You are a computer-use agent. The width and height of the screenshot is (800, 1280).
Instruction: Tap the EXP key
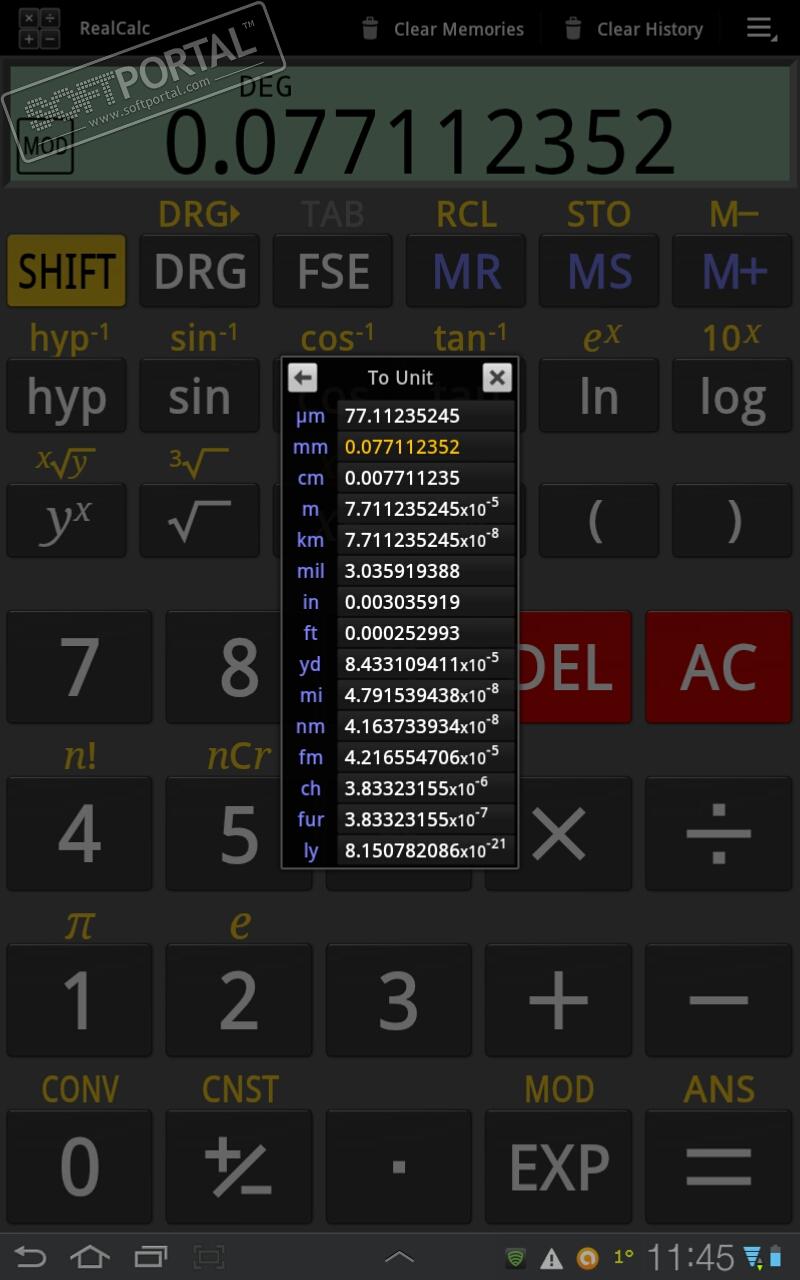[558, 1167]
